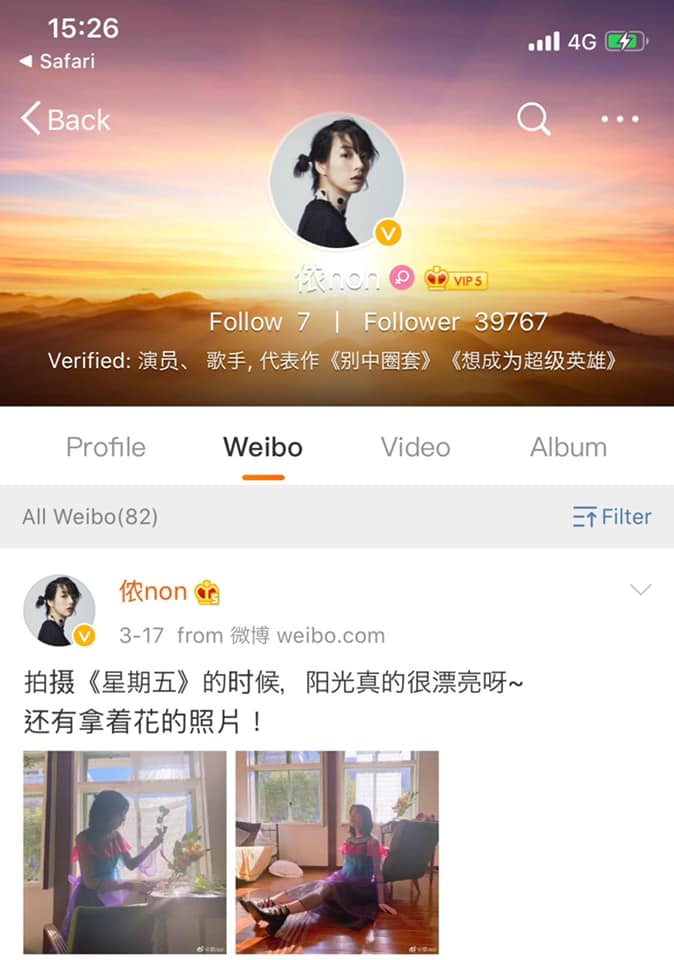This screenshot has width=674, height=960.
Task: Go back from this Weibo profile
Action: 66,120
